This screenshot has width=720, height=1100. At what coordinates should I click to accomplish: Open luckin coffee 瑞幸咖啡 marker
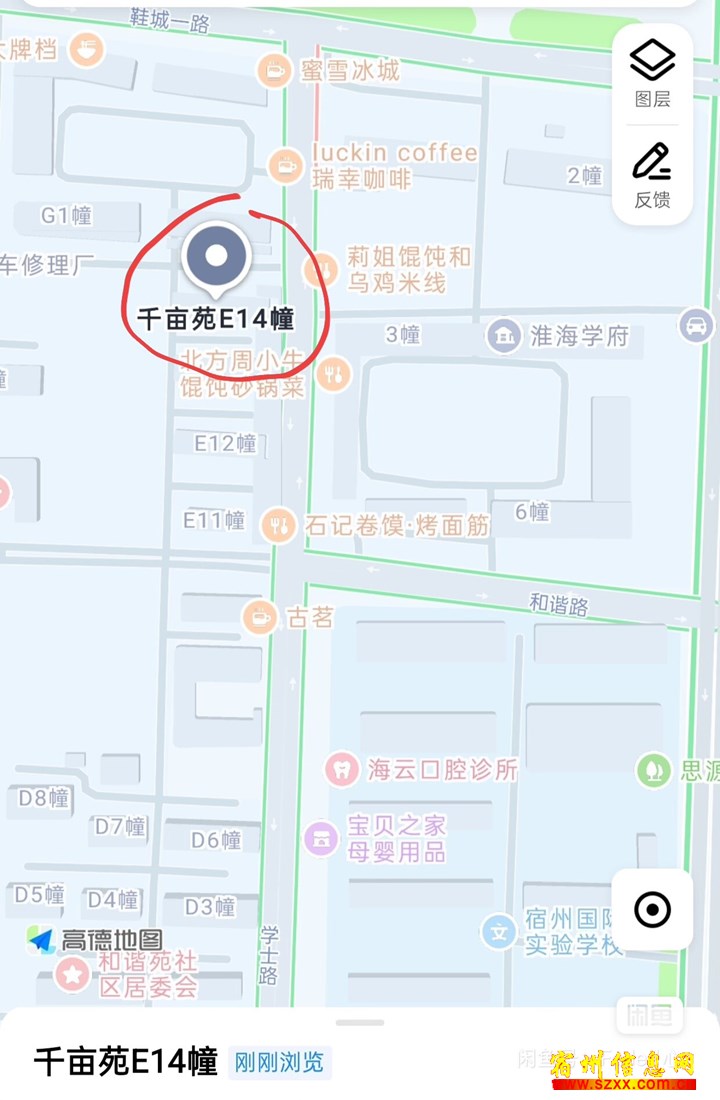(286, 165)
